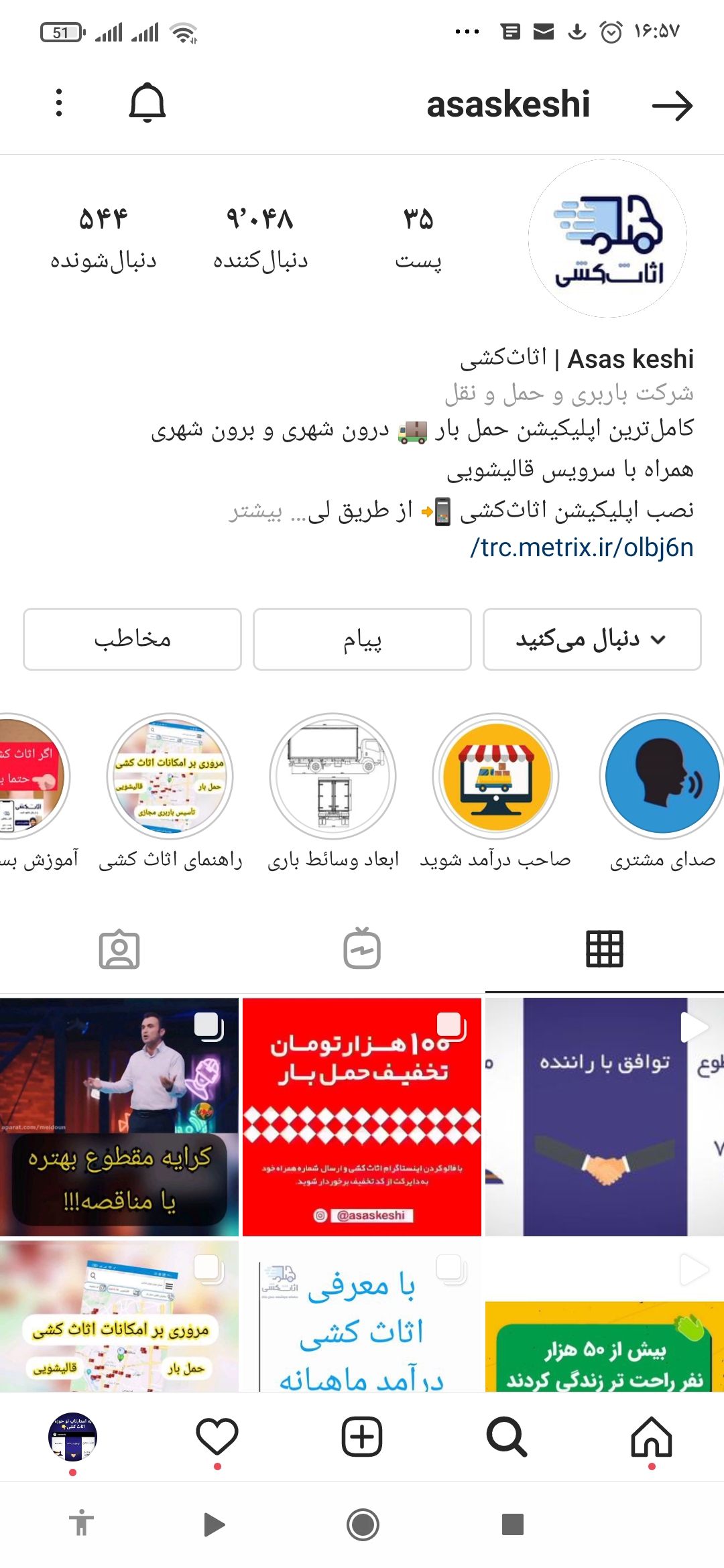Tap the 'مخاطب' contact button
724x1568 pixels.
[x=131, y=639]
